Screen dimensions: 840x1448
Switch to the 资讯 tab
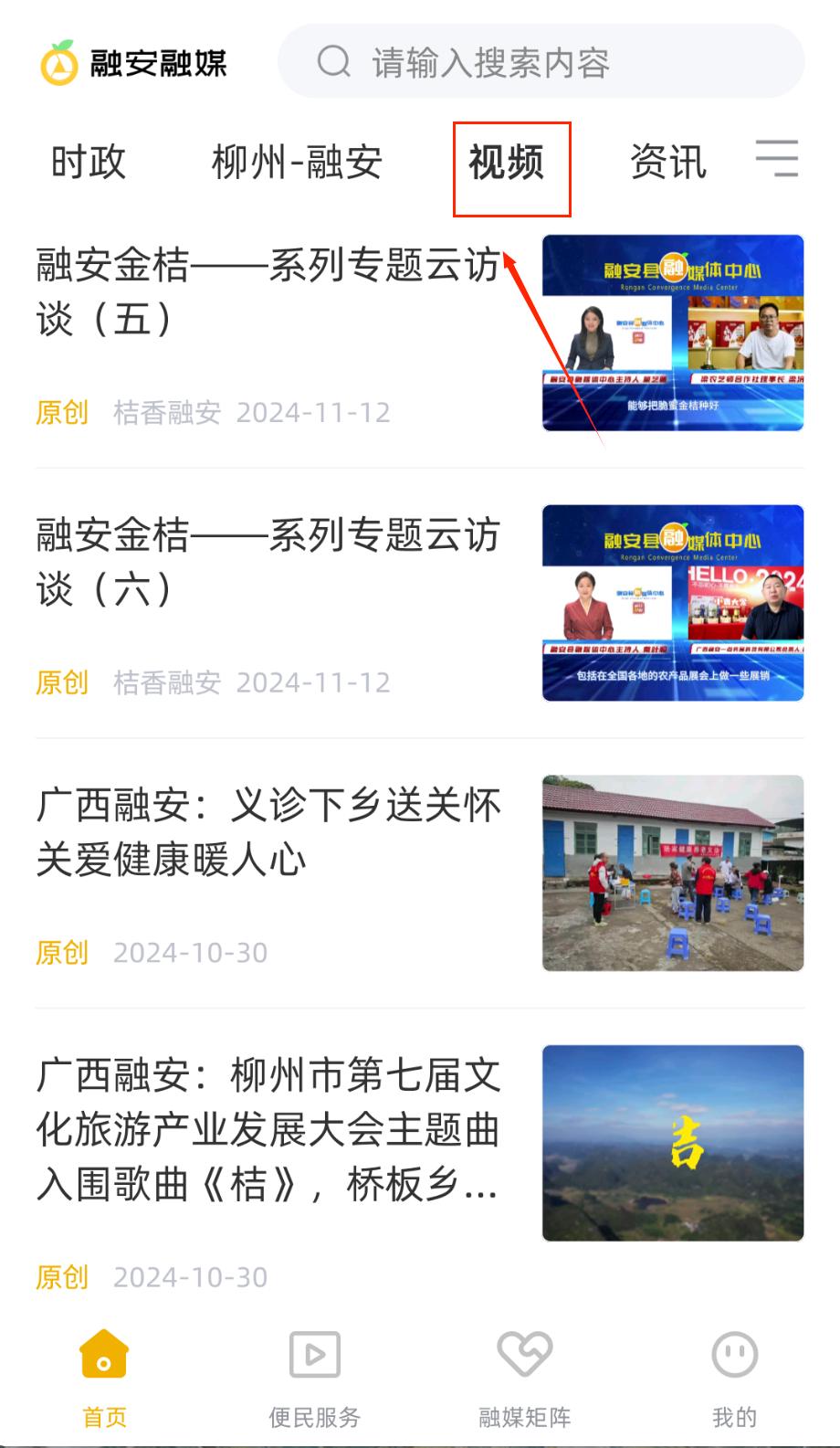click(x=668, y=164)
